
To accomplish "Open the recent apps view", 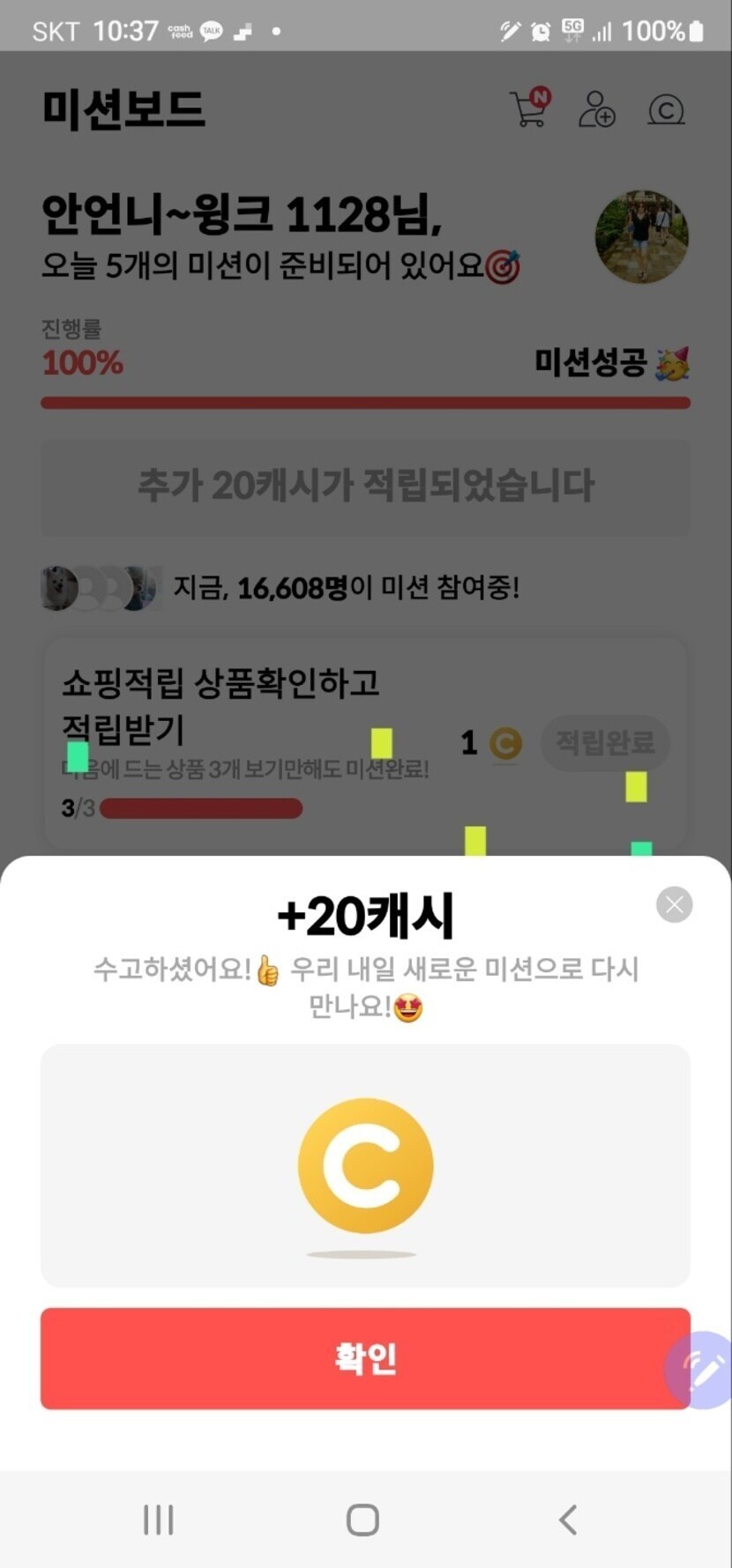I will (x=159, y=1520).
